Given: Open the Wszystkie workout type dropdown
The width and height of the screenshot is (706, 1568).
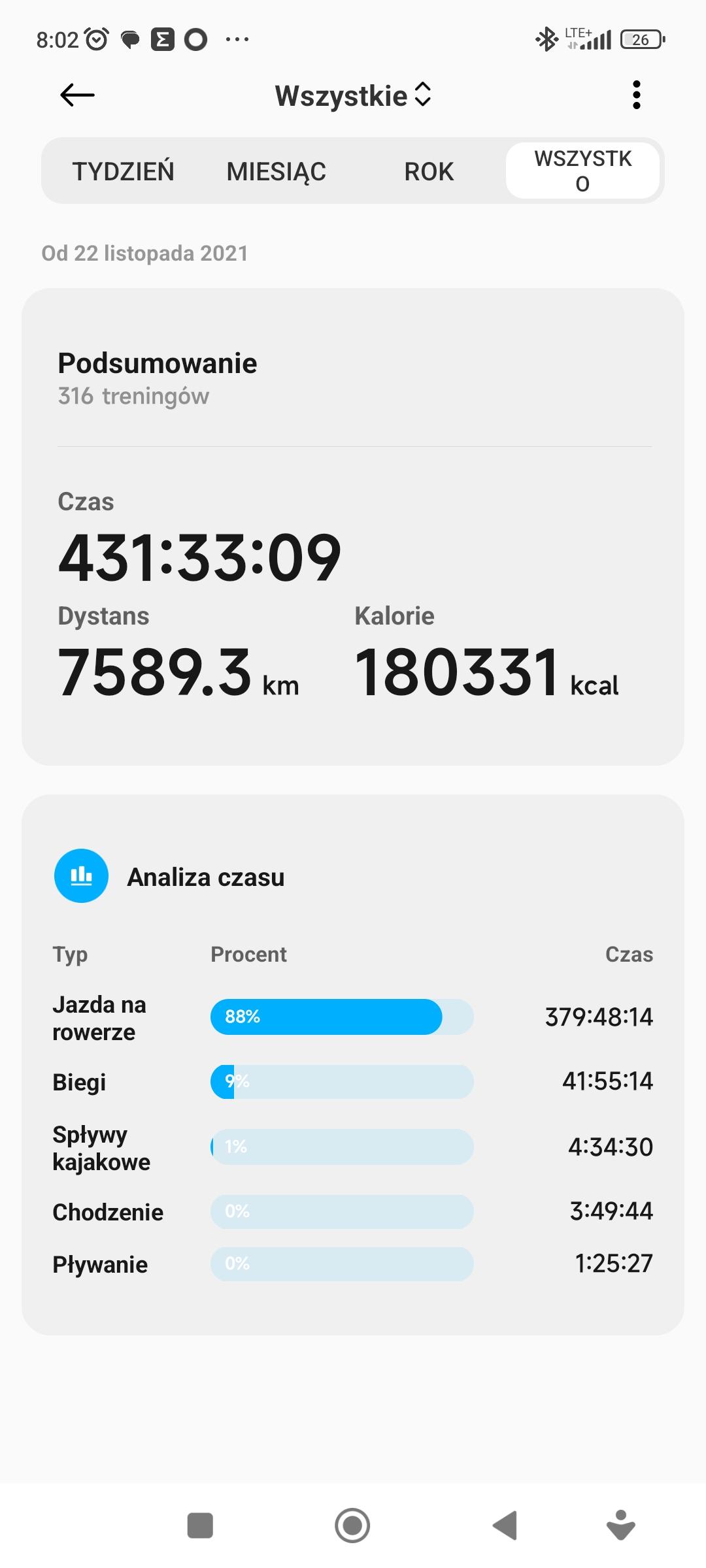Looking at the screenshot, I should [x=353, y=95].
